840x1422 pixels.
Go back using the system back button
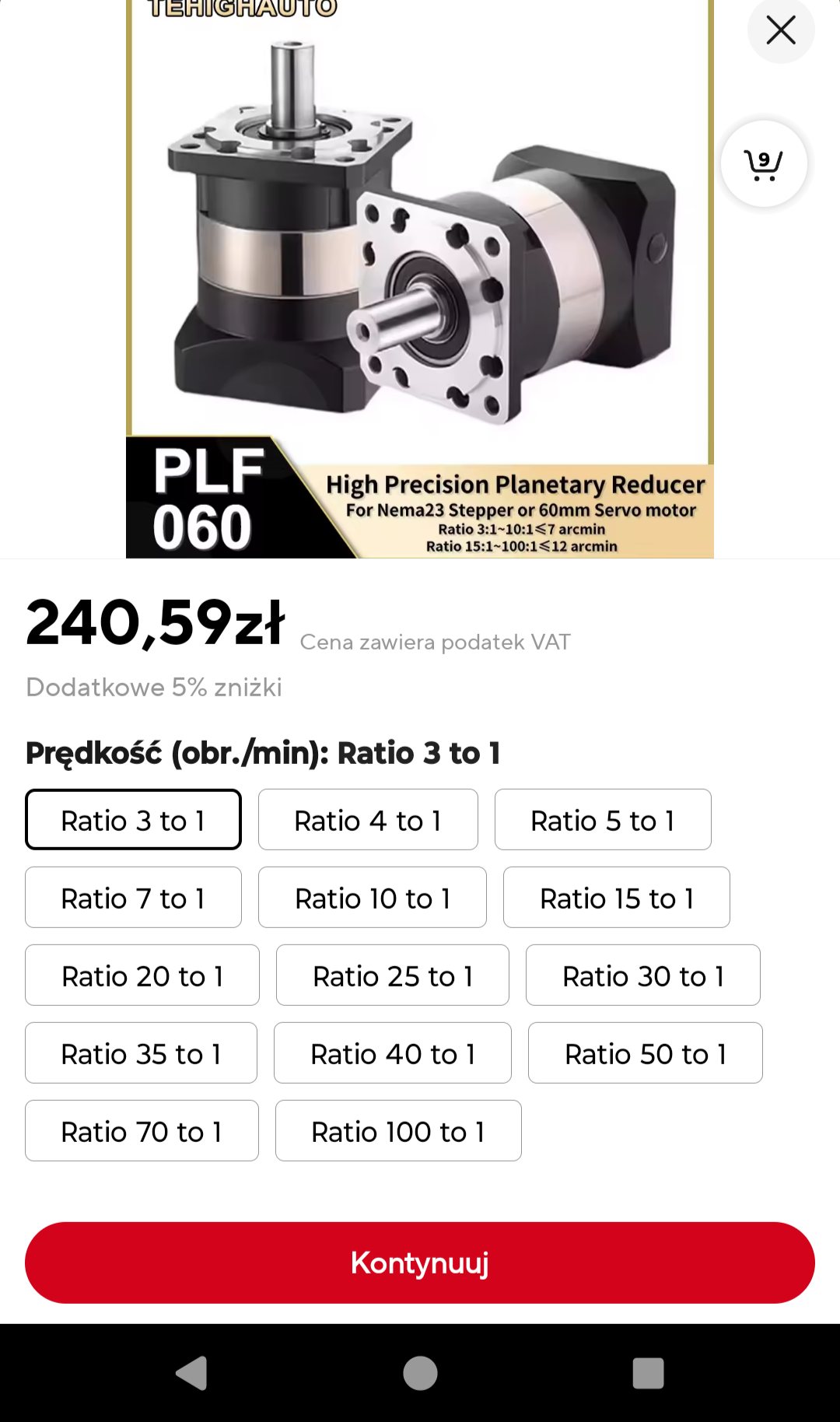tap(191, 1373)
